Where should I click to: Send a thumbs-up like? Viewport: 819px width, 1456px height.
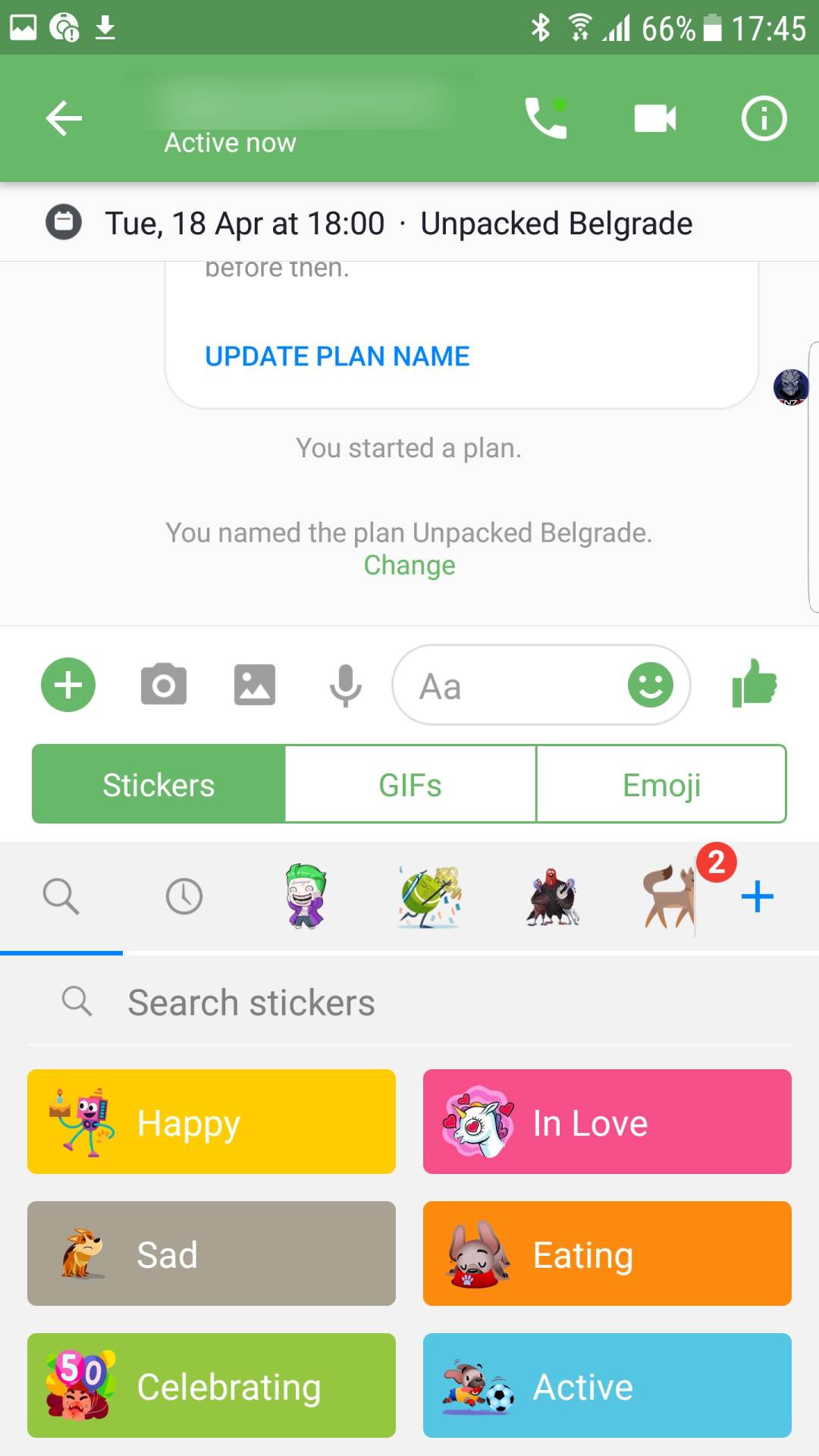coord(755,684)
